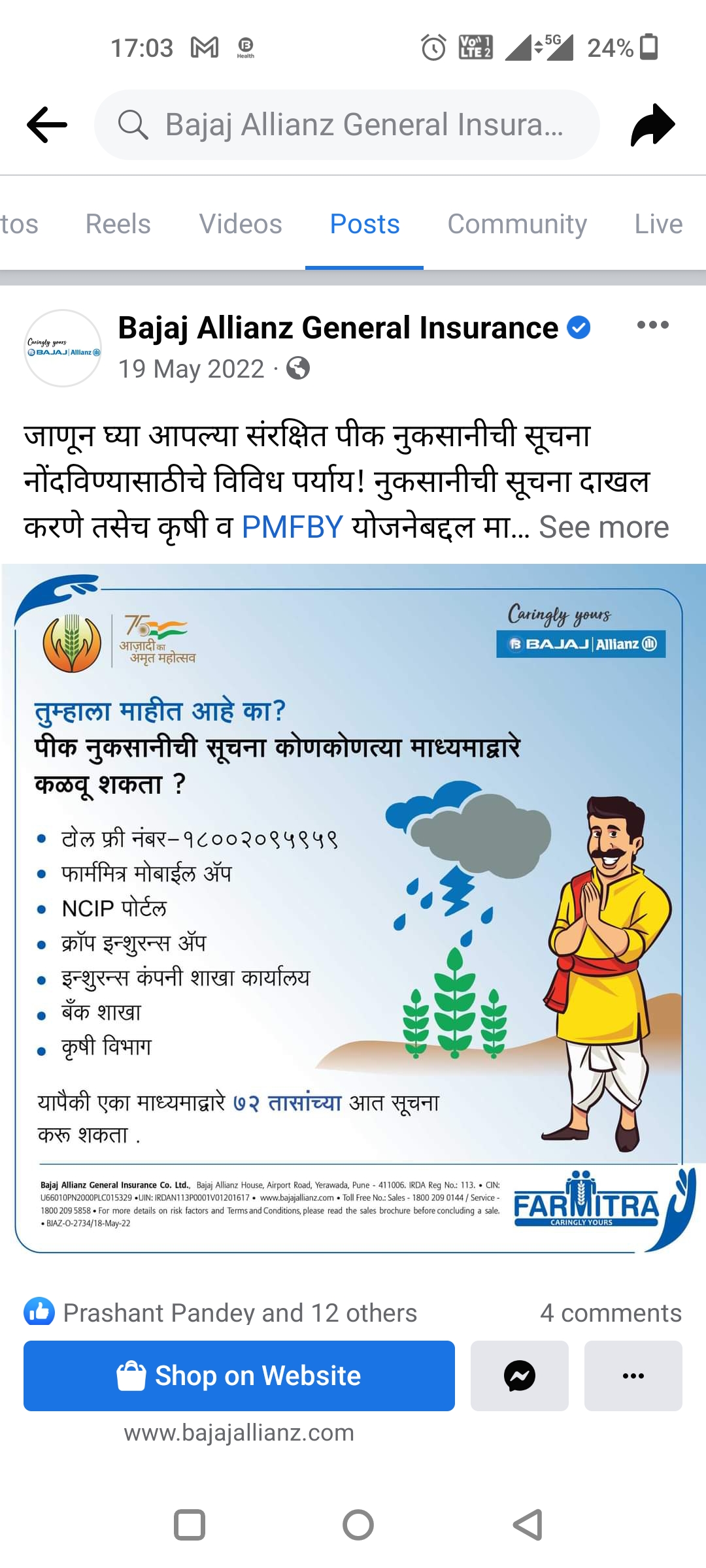The height and width of the screenshot is (1568, 706).
Task: Go to the home screen
Action: [x=358, y=1526]
